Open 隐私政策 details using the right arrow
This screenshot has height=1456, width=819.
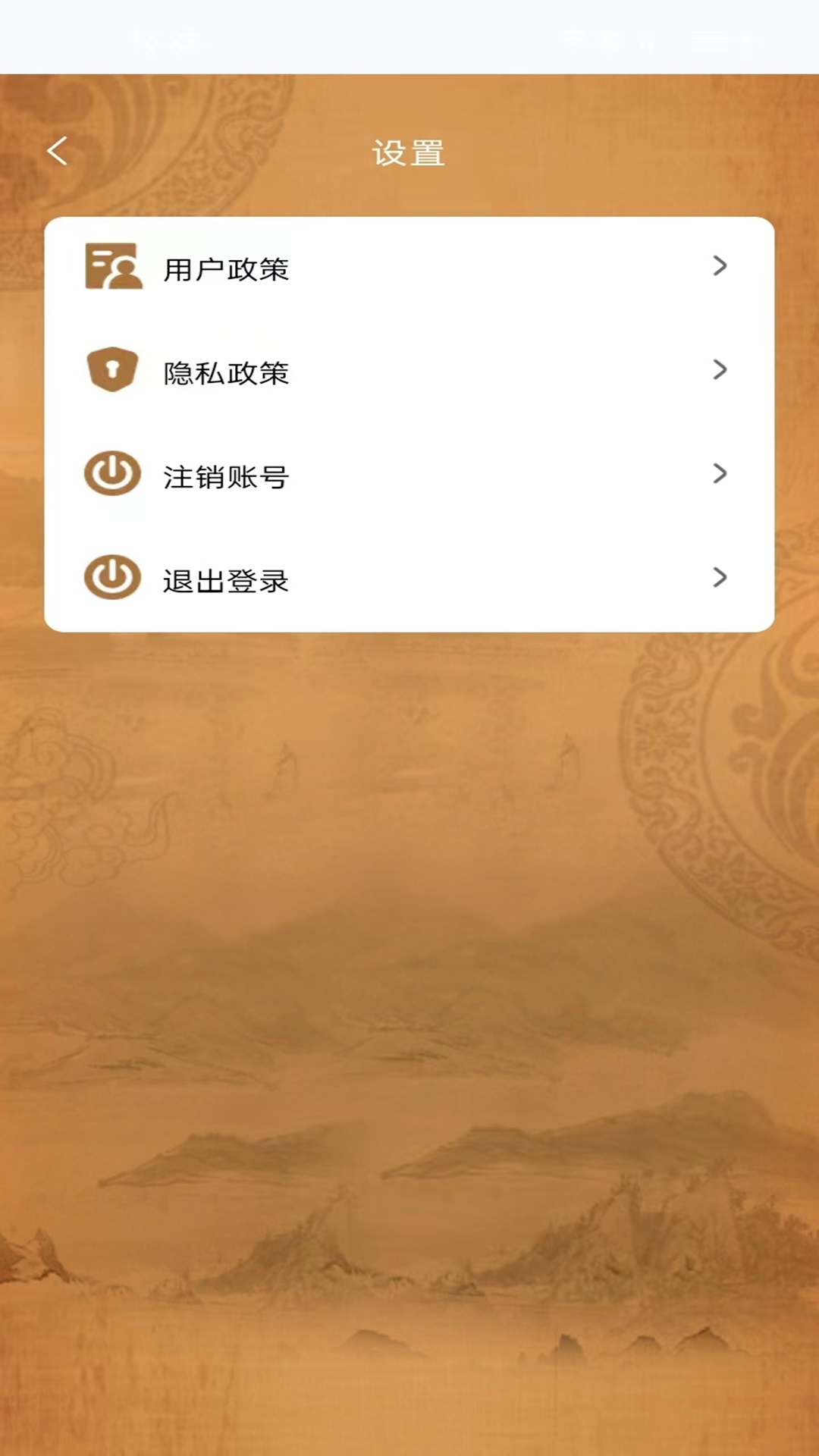click(x=719, y=371)
